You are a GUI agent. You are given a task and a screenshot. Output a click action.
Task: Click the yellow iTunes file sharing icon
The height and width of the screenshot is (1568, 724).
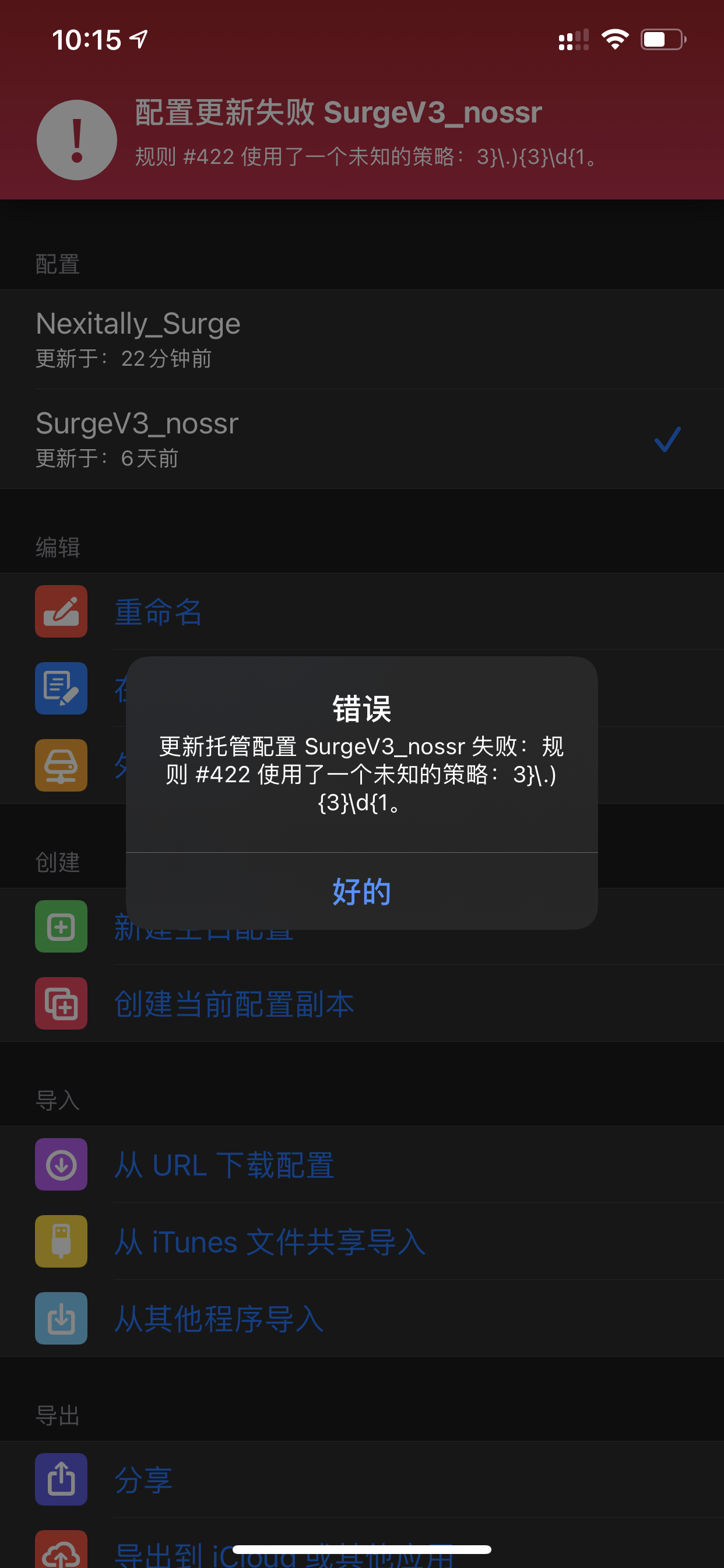click(61, 1241)
